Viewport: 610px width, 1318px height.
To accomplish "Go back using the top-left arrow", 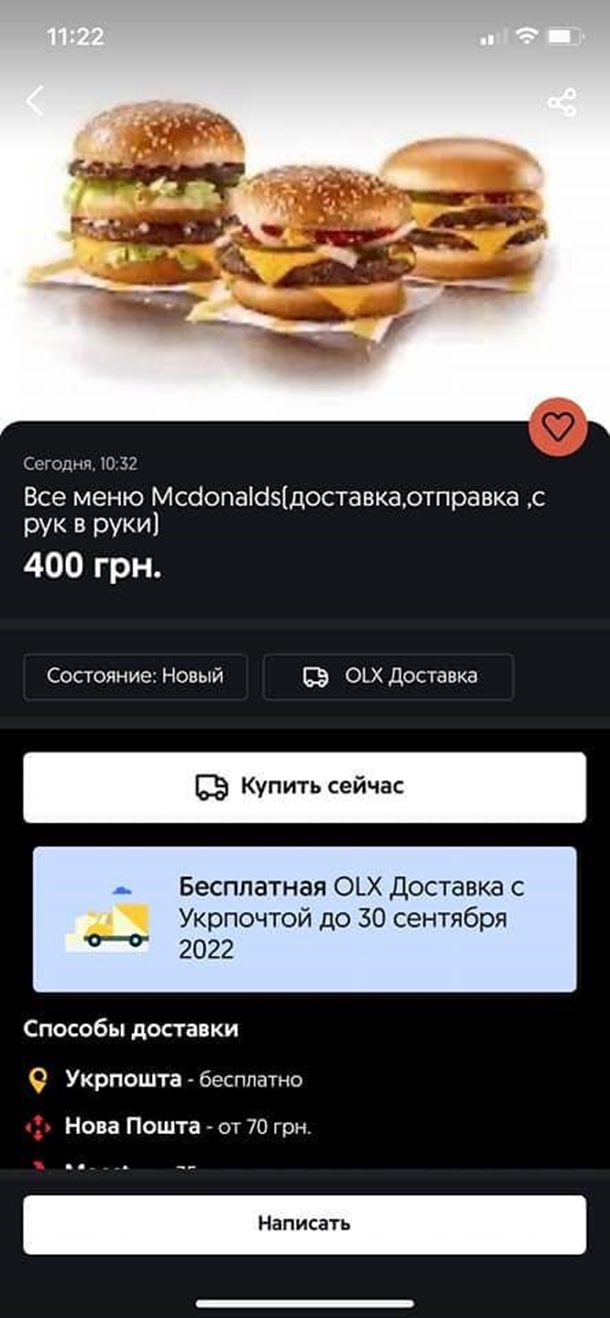I will (36, 100).
